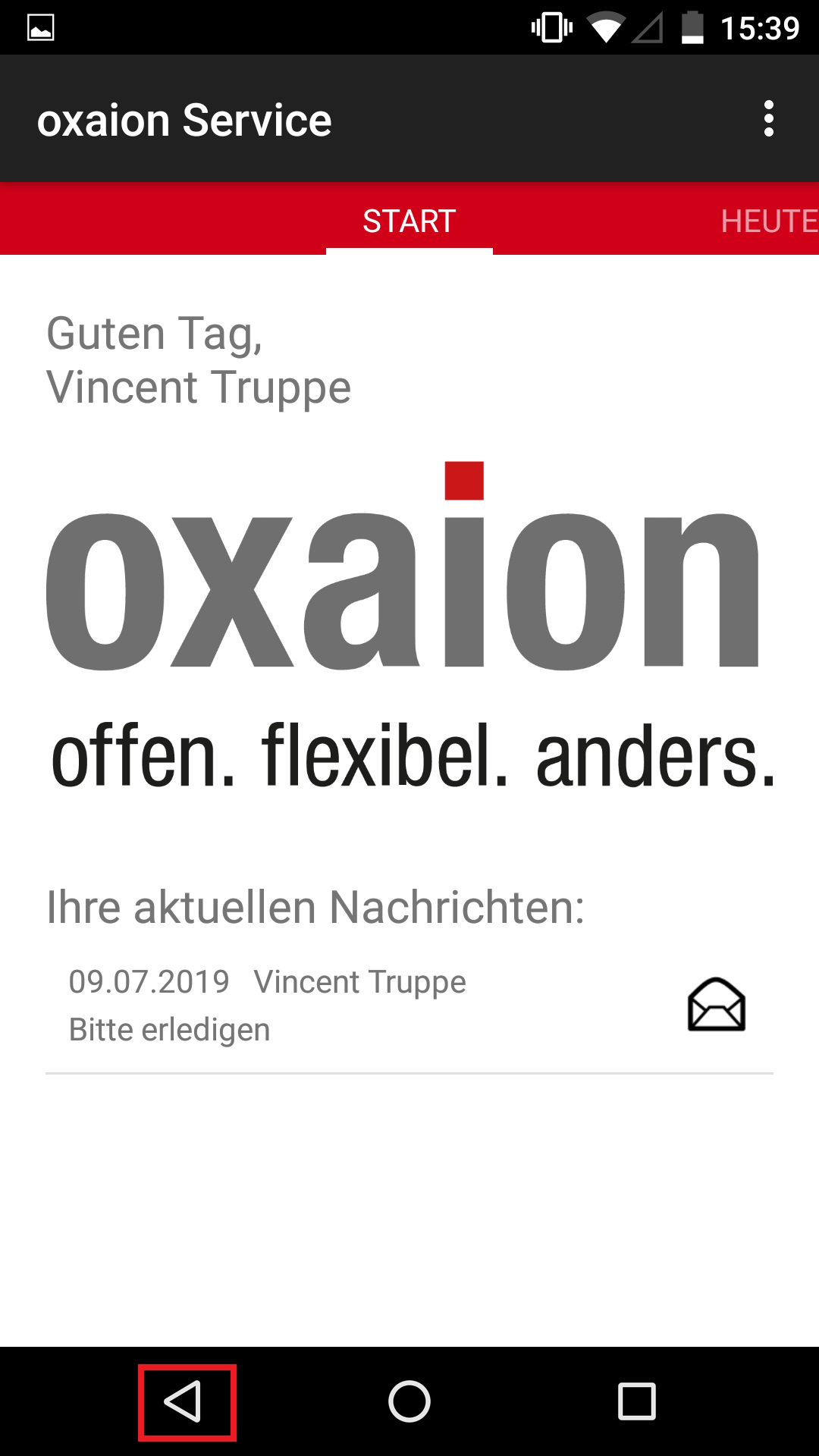This screenshot has height=1456, width=819.
Task: Switch to the HEUTE tab
Action: pos(767,221)
